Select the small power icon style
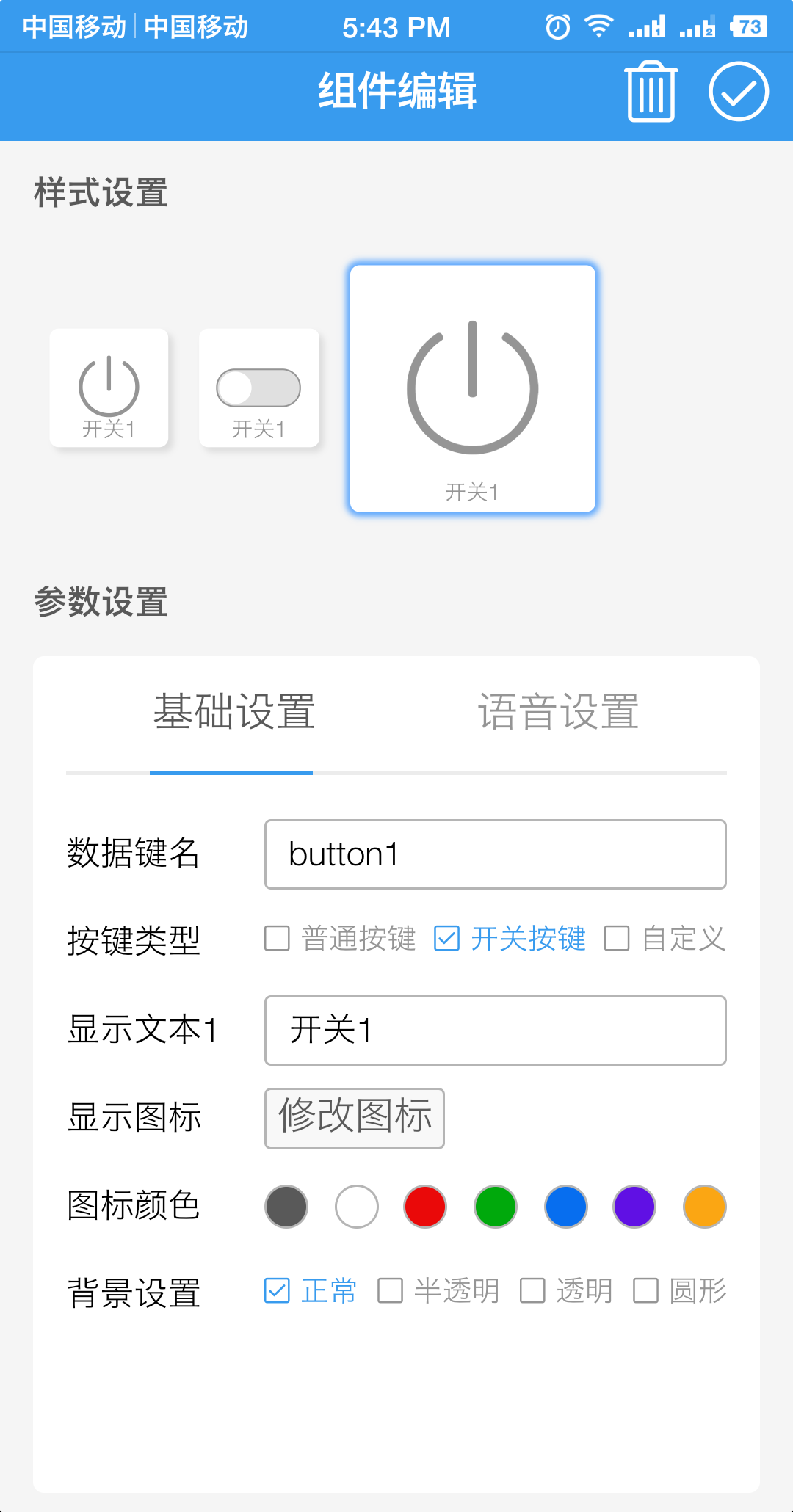Image resolution: width=793 pixels, height=1512 pixels. click(x=109, y=388)
